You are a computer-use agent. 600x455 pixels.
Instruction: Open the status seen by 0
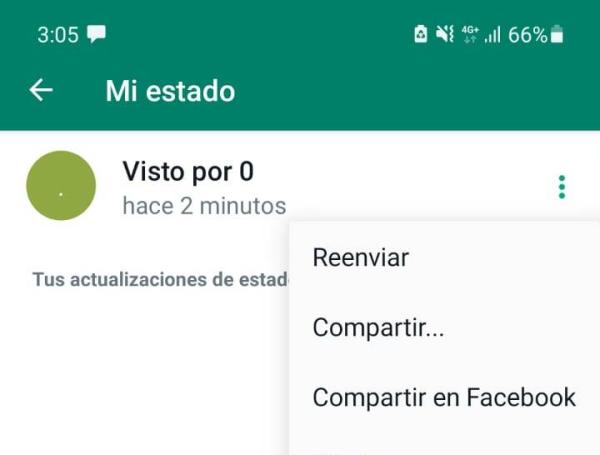coord(61,187)
